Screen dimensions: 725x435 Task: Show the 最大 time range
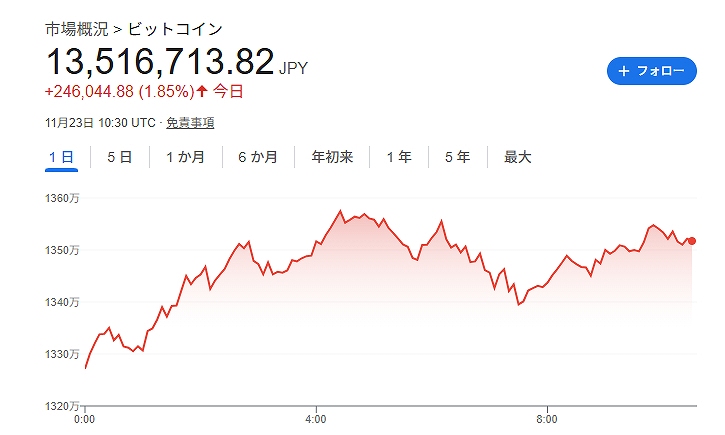pyautogui.click(x=518, y=157)
